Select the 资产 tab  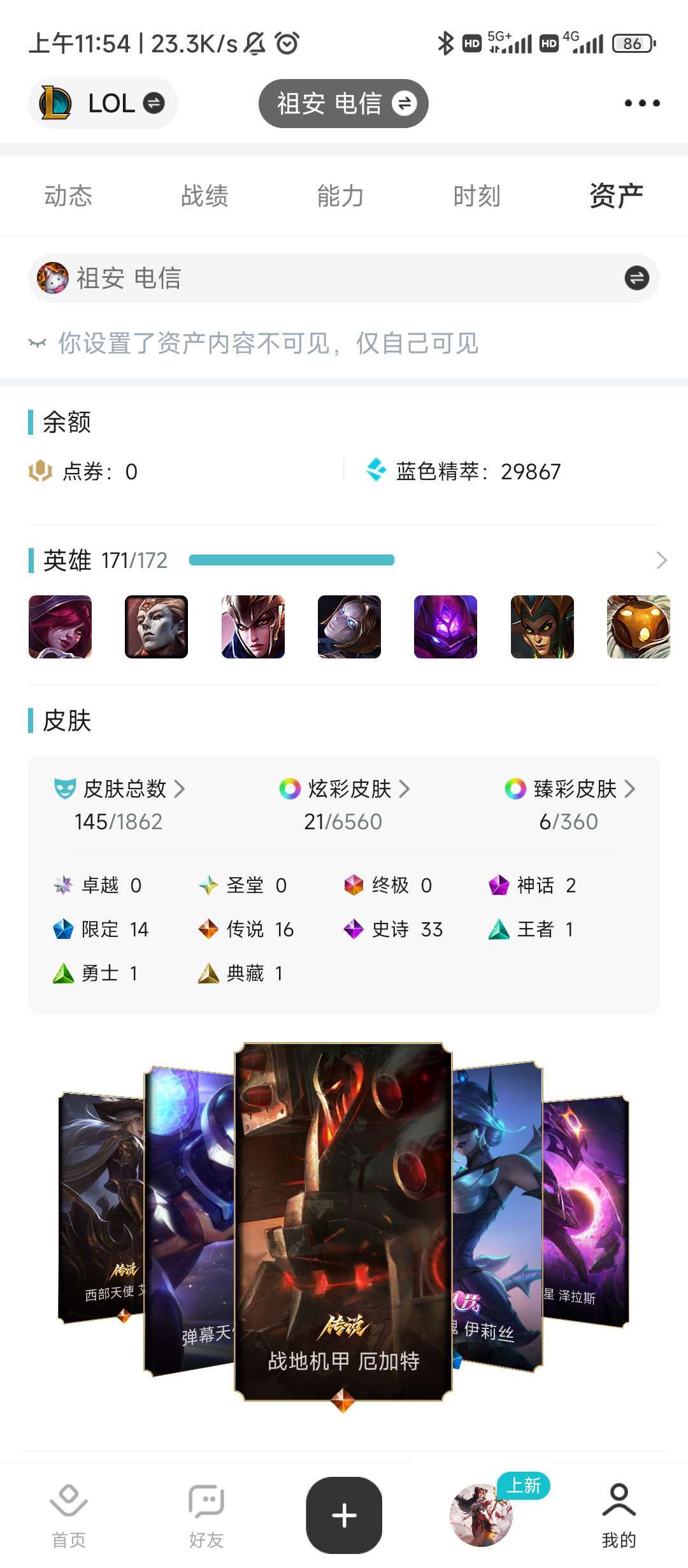616,196
